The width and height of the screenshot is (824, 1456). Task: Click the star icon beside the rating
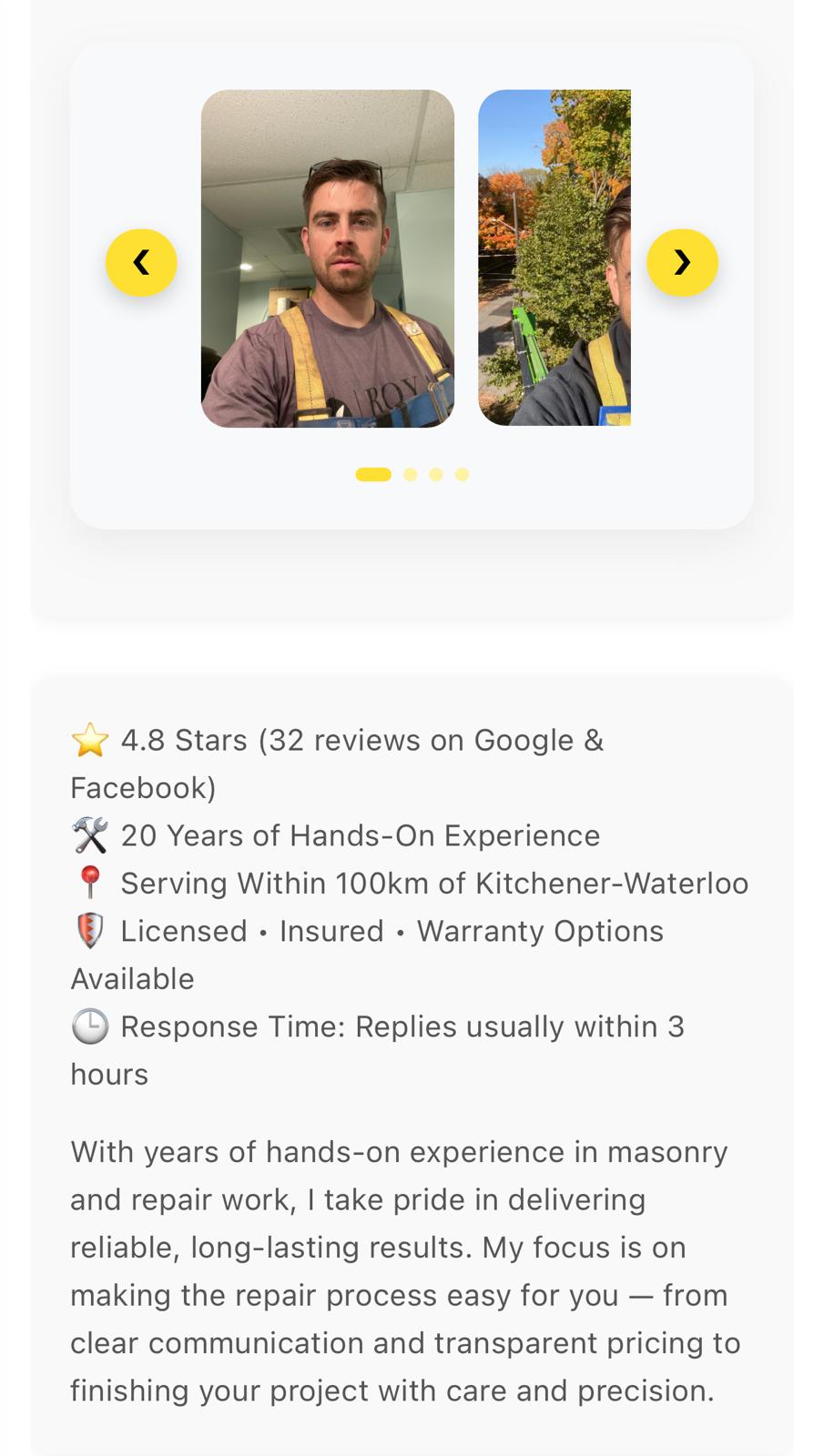[x=90, y=740]
